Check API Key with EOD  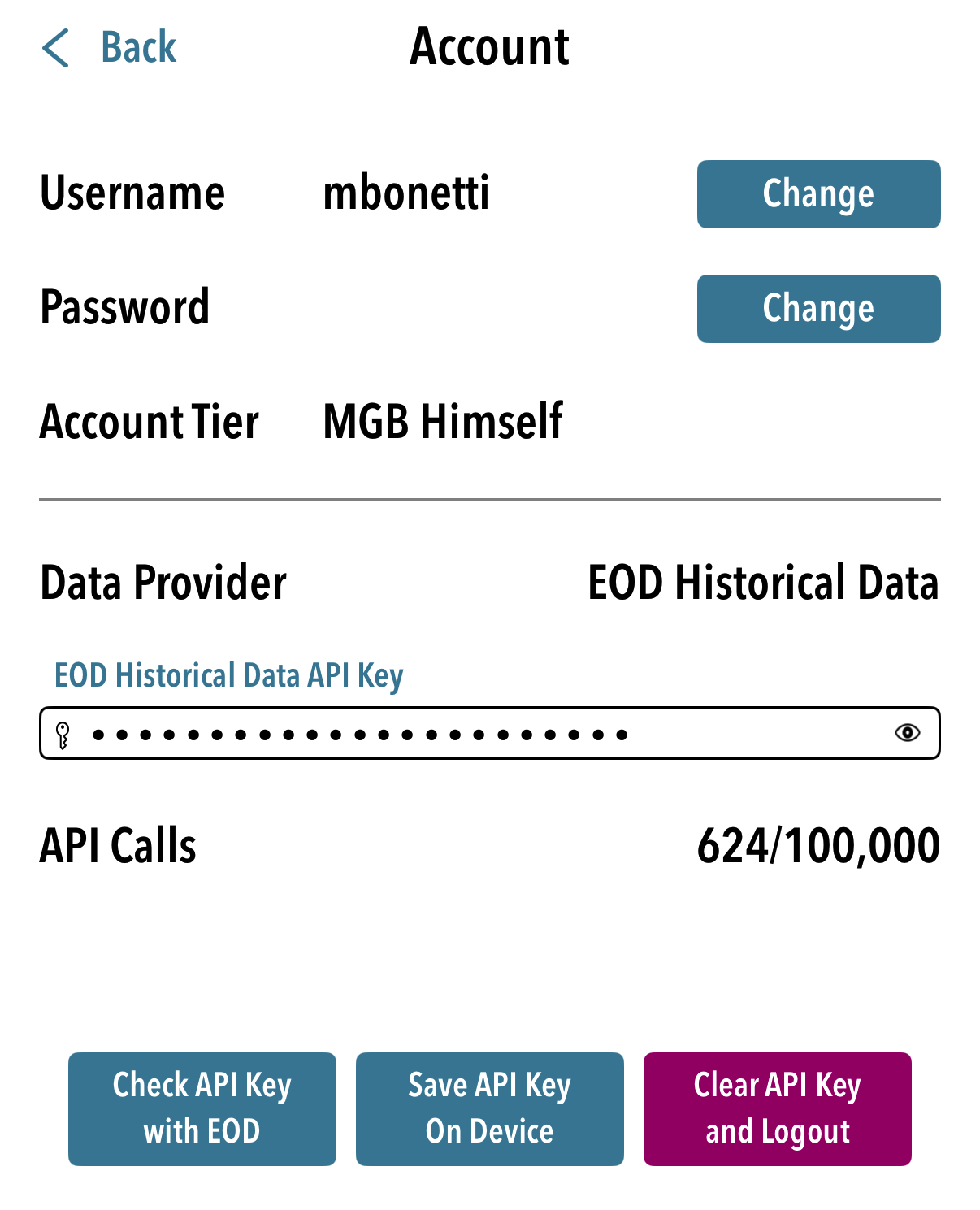[202, 1108]
